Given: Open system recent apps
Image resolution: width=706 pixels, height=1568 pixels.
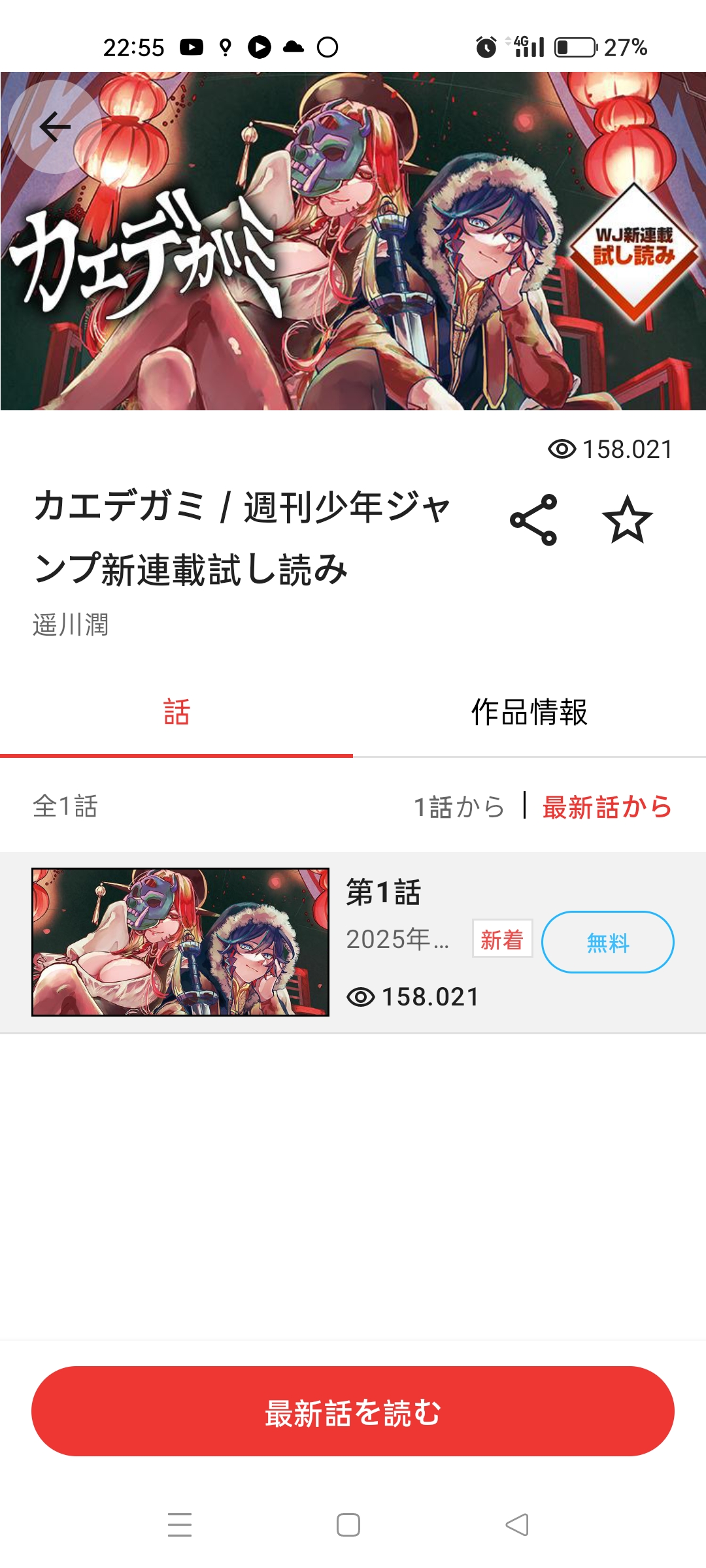Looking at the screenshot, I should [180, 1525].
